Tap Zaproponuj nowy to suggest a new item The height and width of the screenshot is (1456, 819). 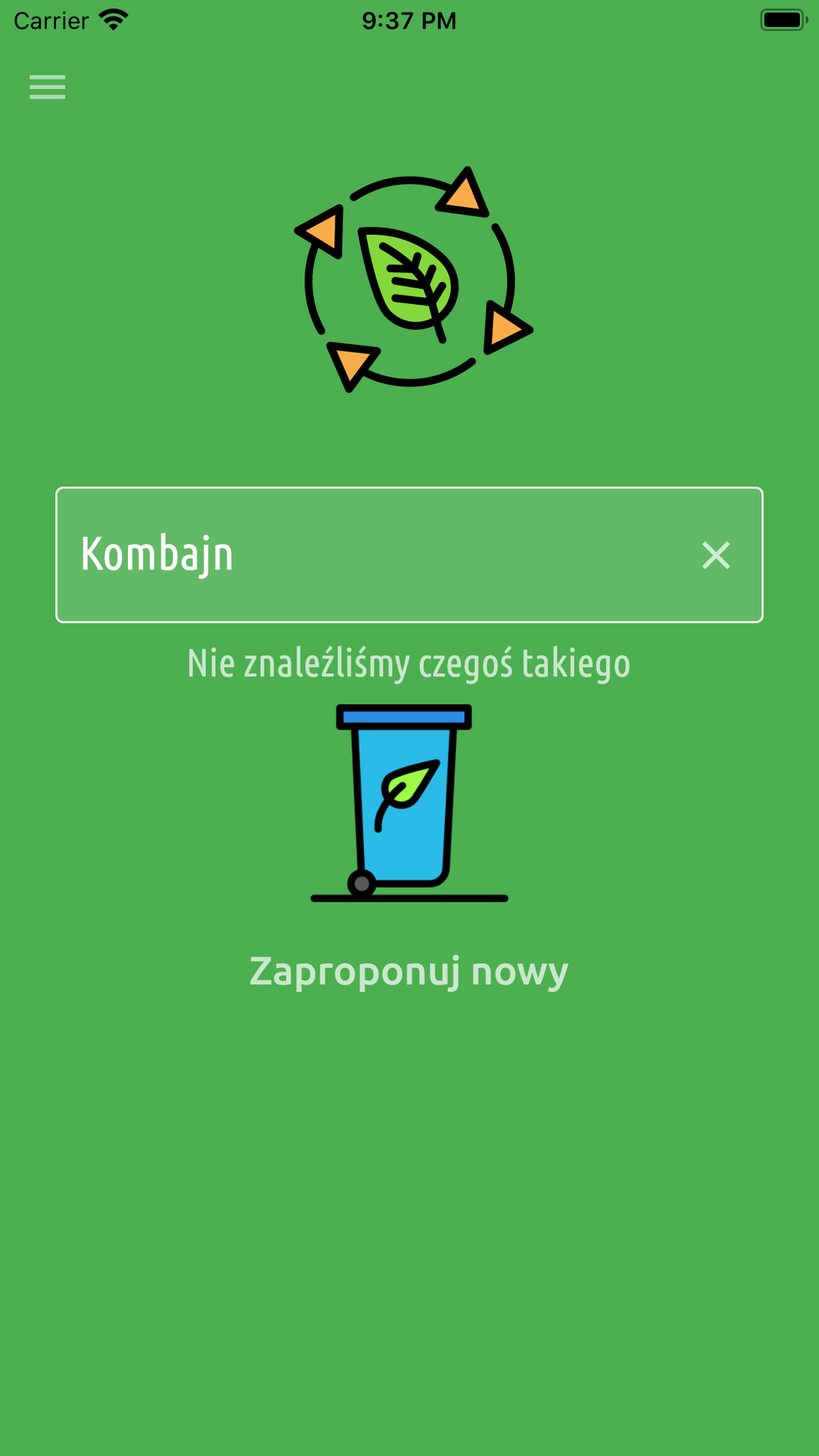pos(409,971)
